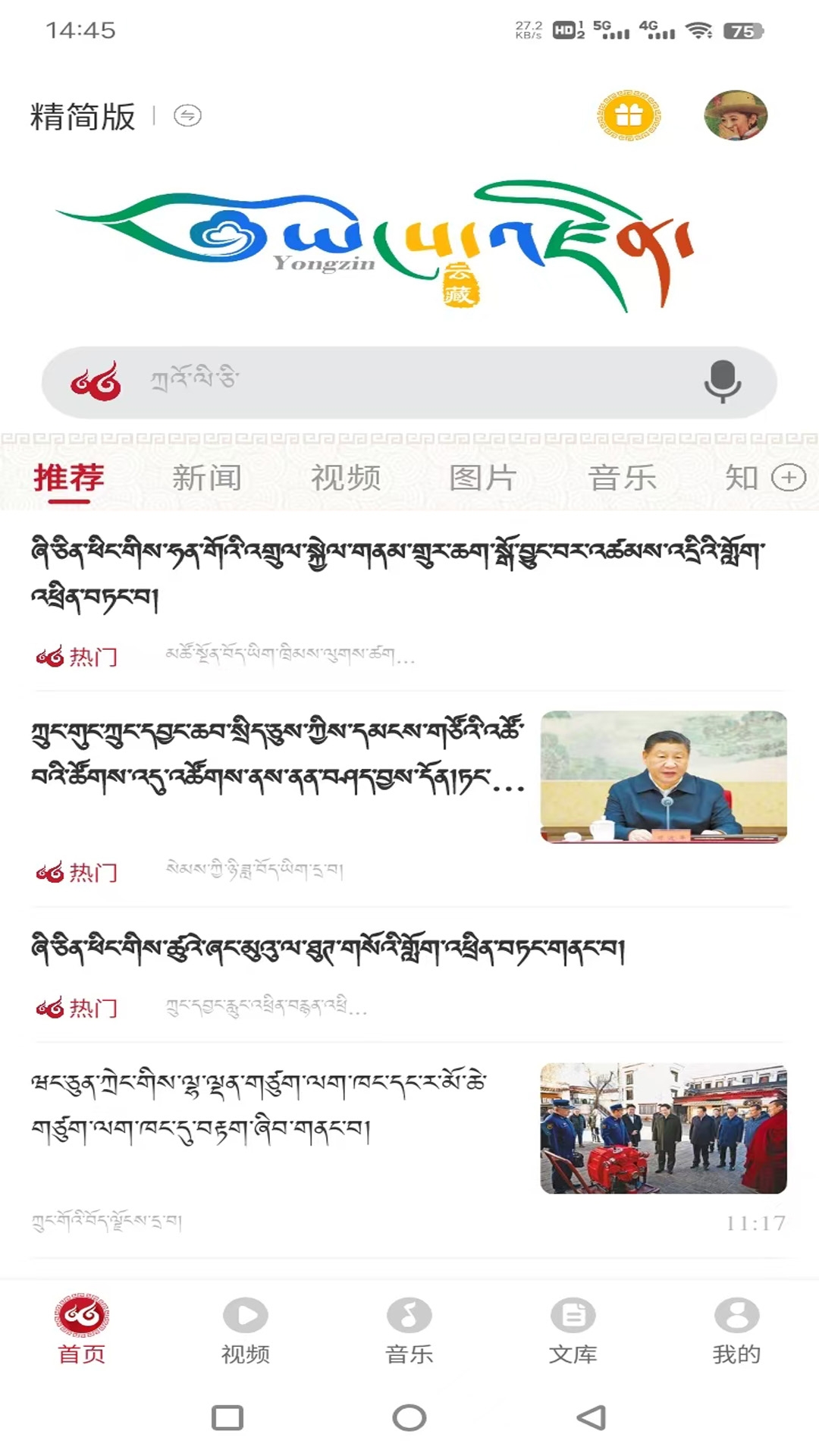Tap the 热门 hot label on first article
819x1456 pixels.
78,657
